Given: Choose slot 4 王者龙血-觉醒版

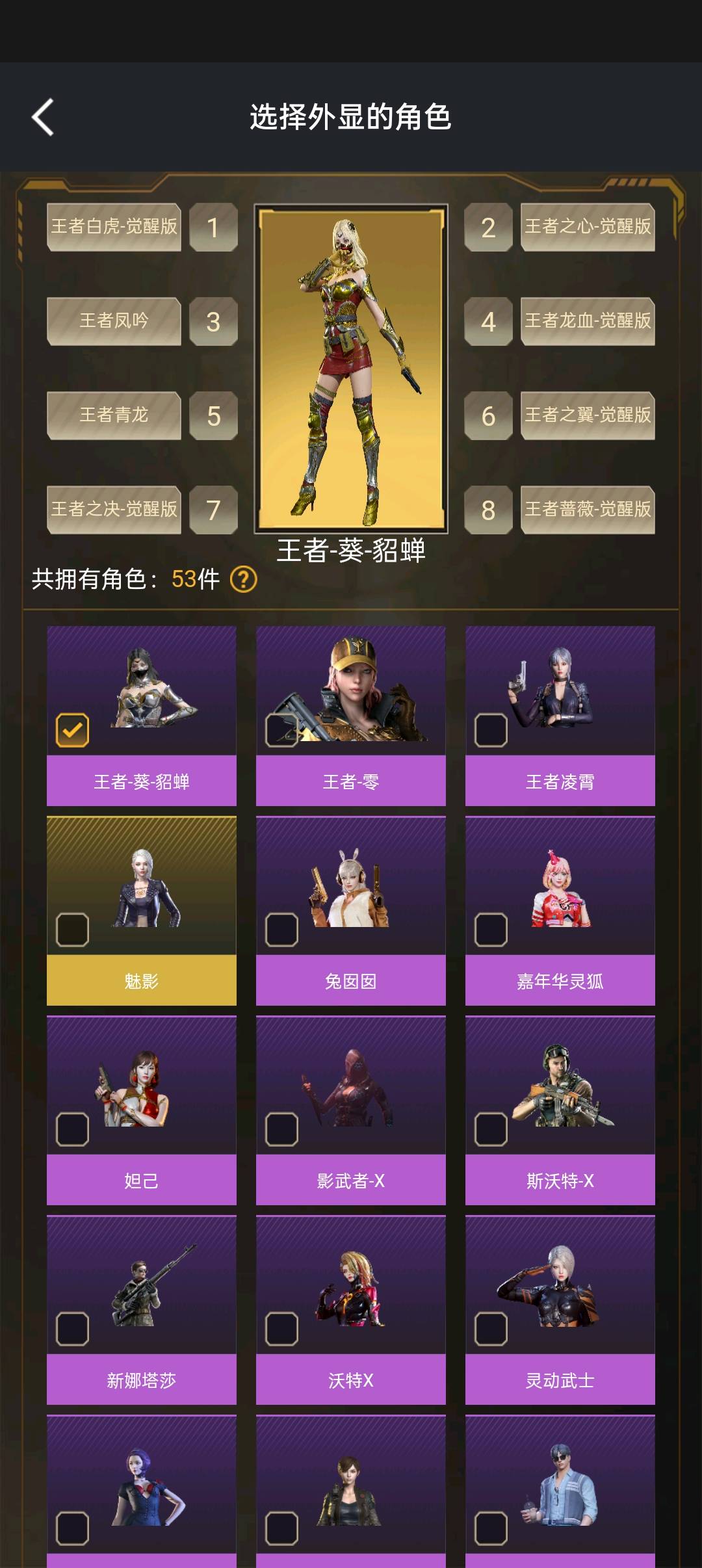Looking at the screenshot, I should pyautogui.click(x=588, y=321).
